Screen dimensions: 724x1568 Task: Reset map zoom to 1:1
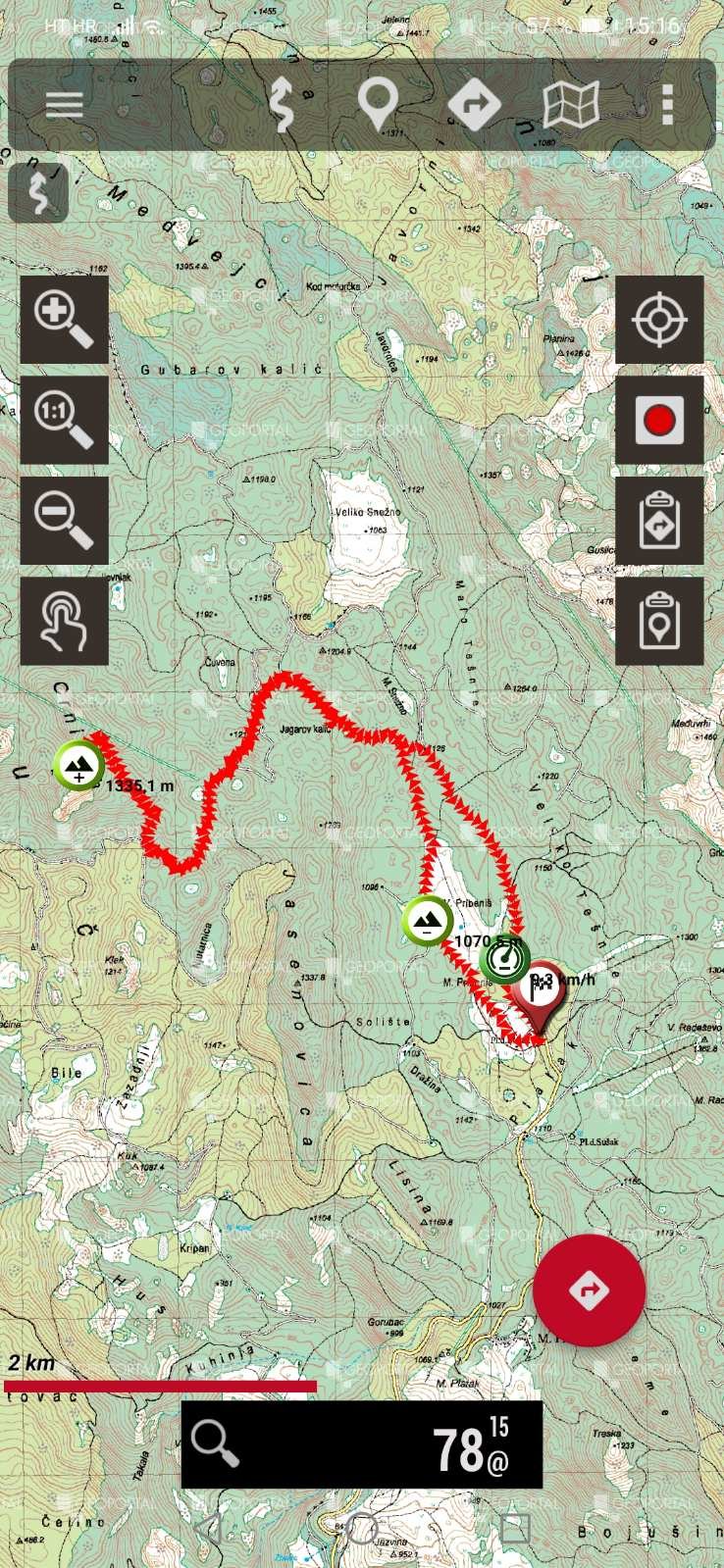click(64, 420)
